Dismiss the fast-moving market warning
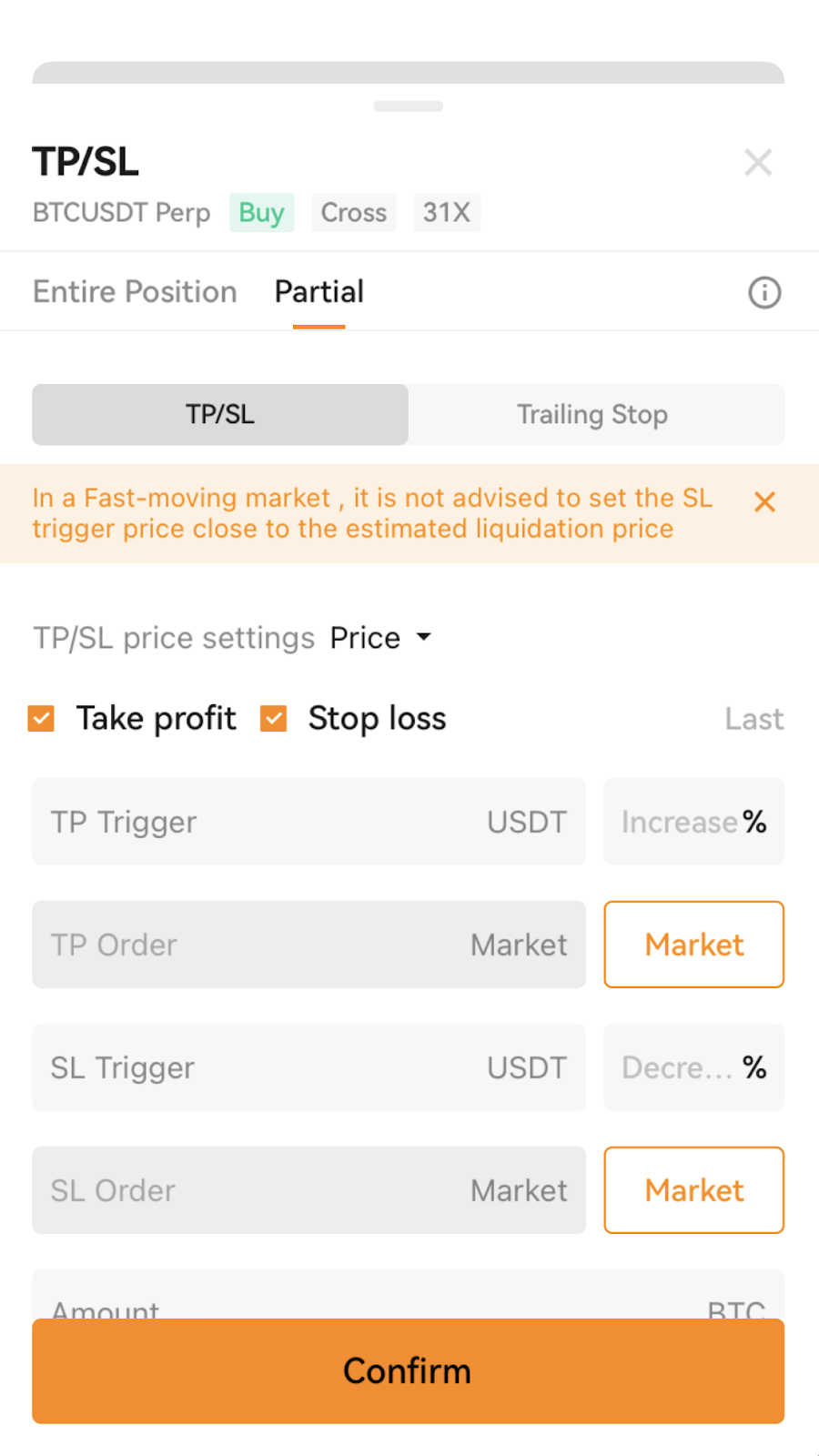The height and width of the screenshot is (1456, 819). pos(764,502)
